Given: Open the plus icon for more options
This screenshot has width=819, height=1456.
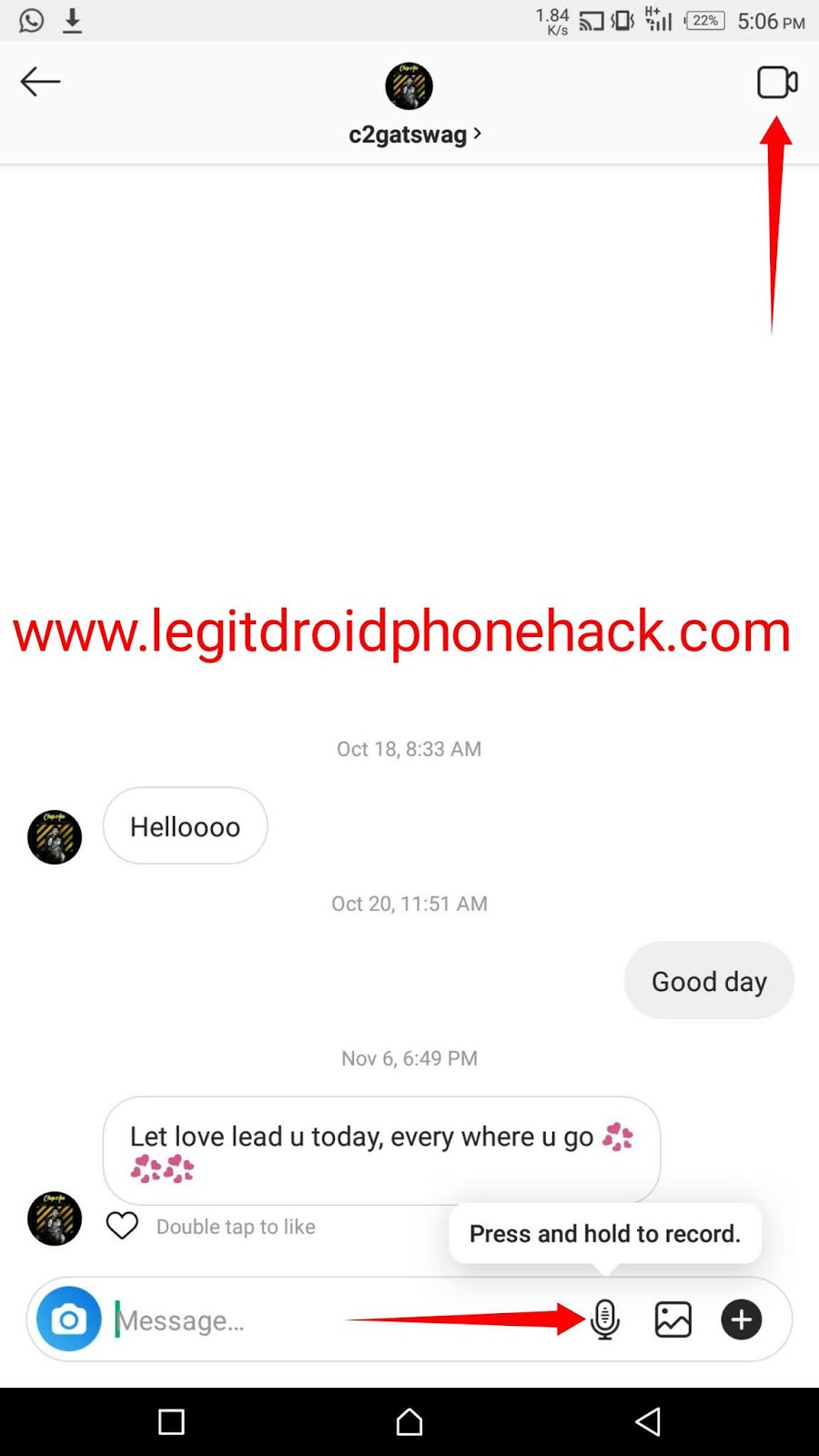Looking at the screenshot, I should click(x=742, y=1319).
